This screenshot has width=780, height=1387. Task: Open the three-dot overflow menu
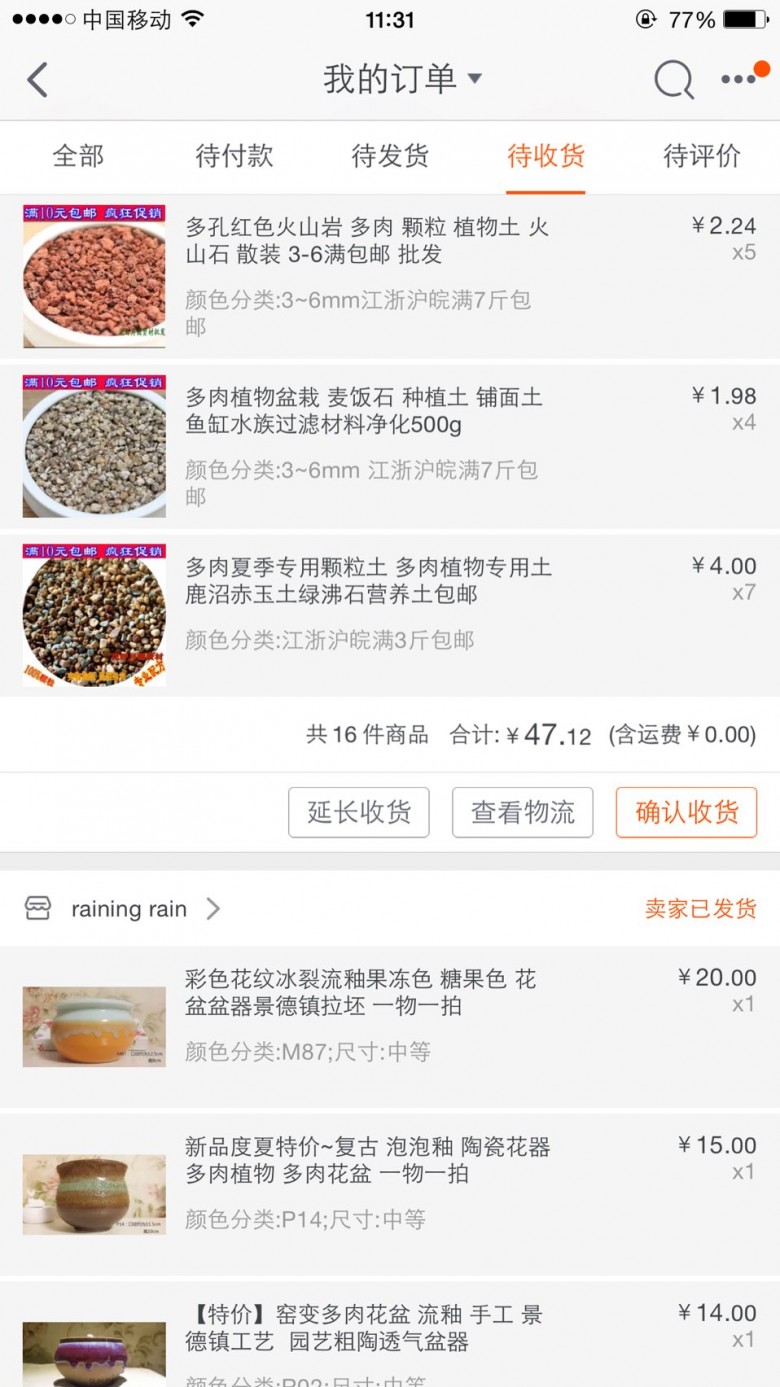(740, 79)
